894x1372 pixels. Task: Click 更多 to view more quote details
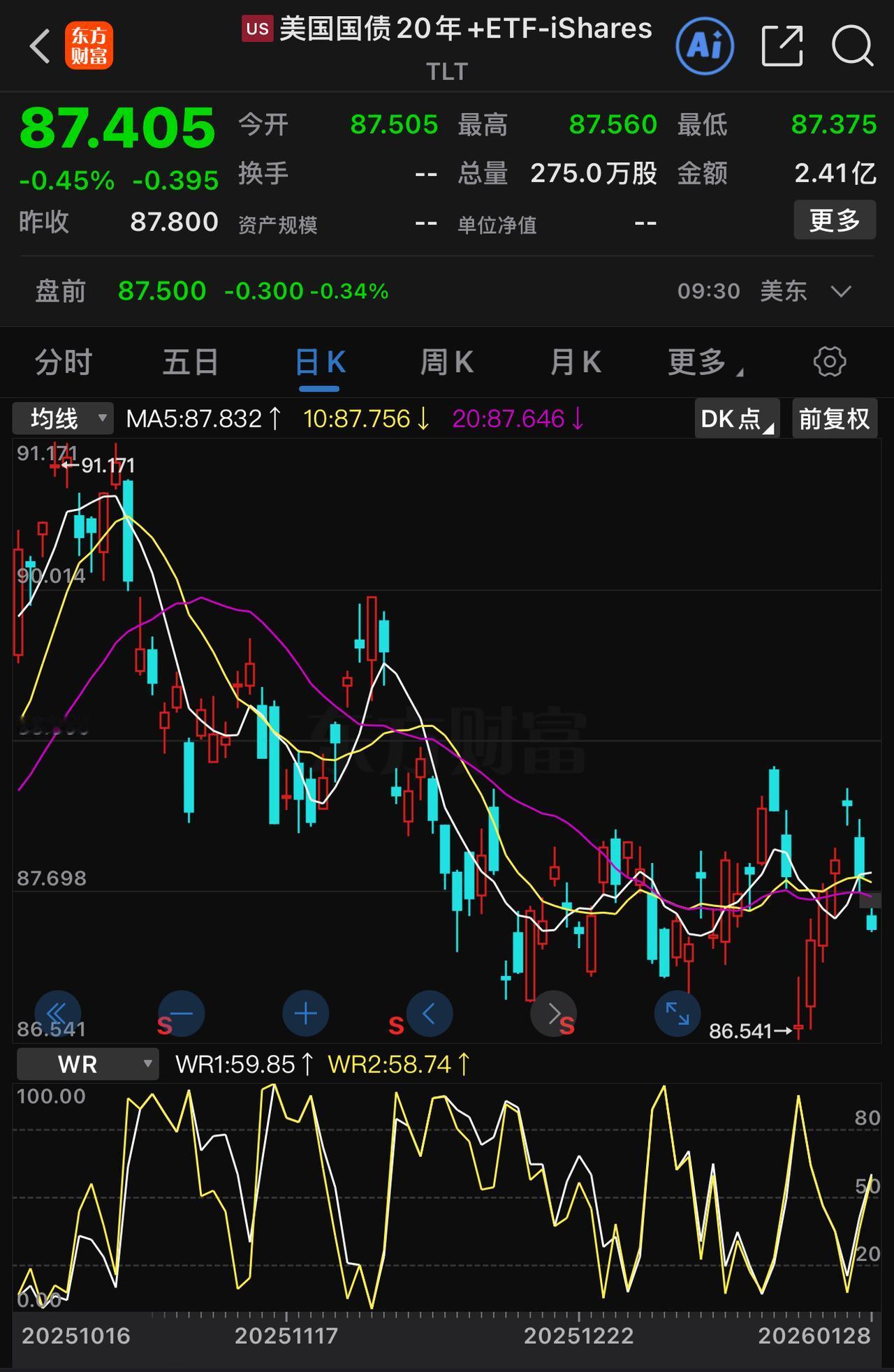click(x=834, y=220)
